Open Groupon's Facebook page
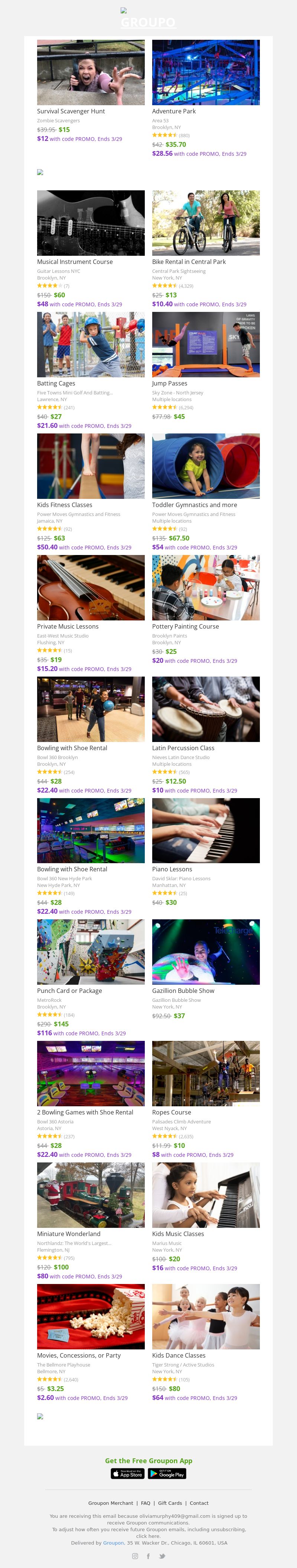 (x=148, y=1556)
